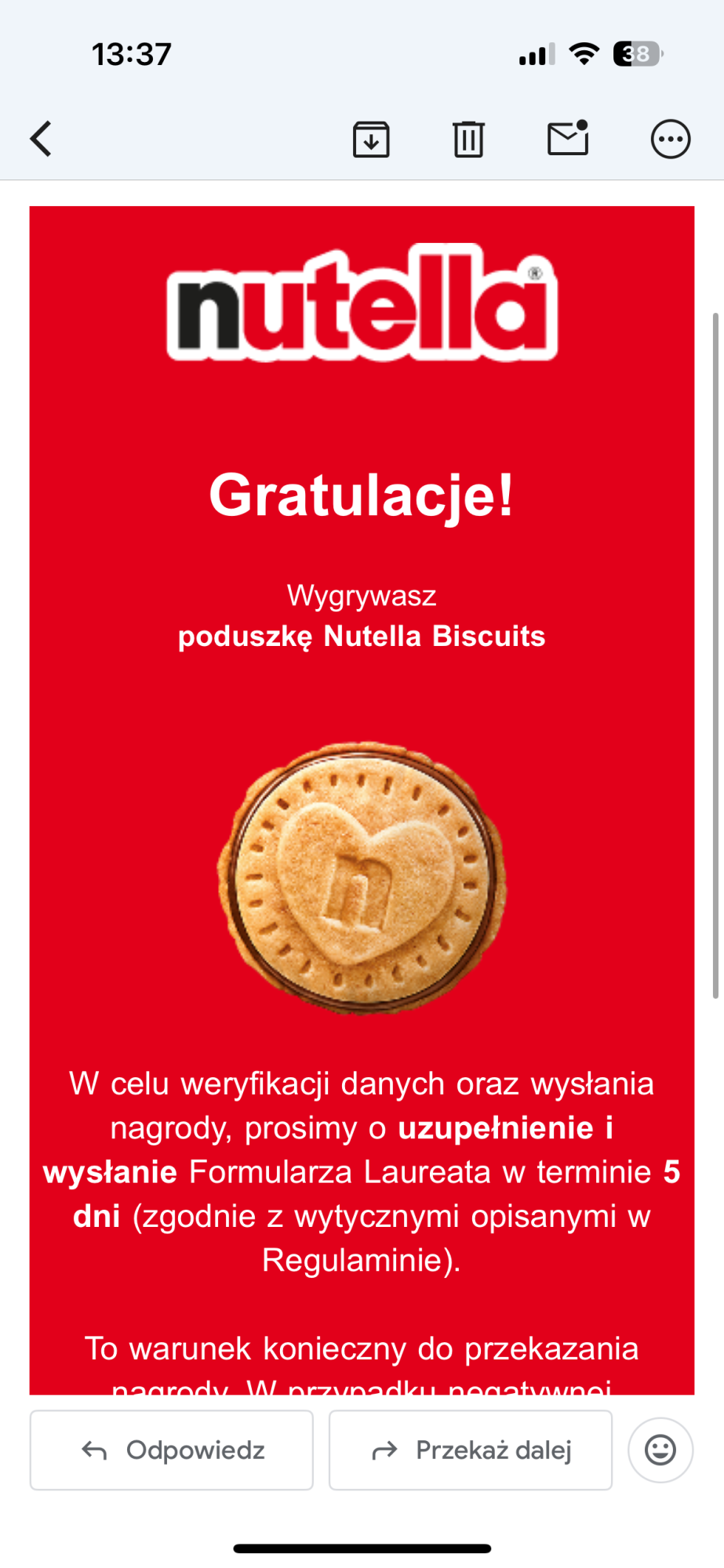Go back to the inbox
Viewport: 724px width, 1568px height.
click(42, 140)
